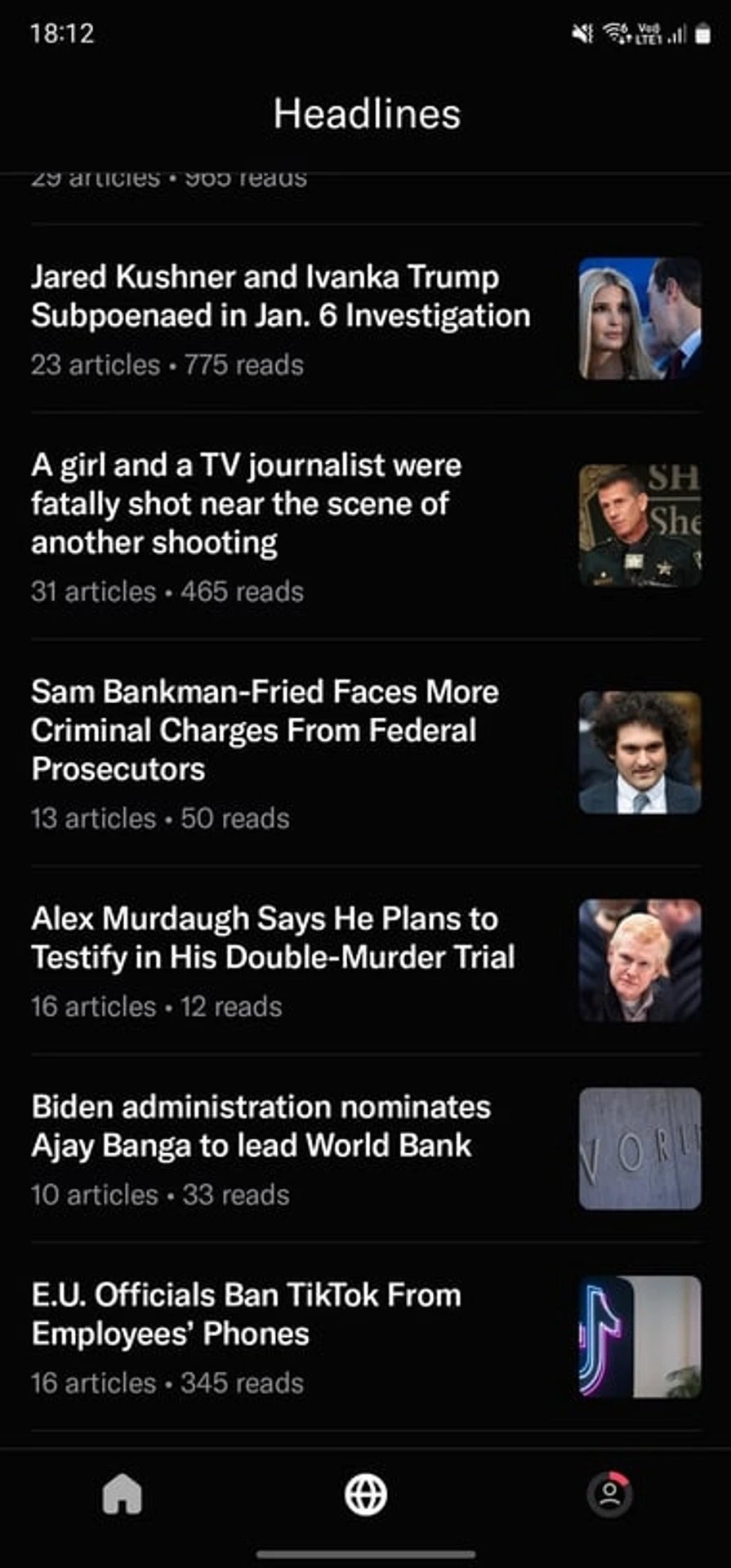The image size is (731, 1568).
Task: Open the profile tab
Action: (x=609, y=1495)
